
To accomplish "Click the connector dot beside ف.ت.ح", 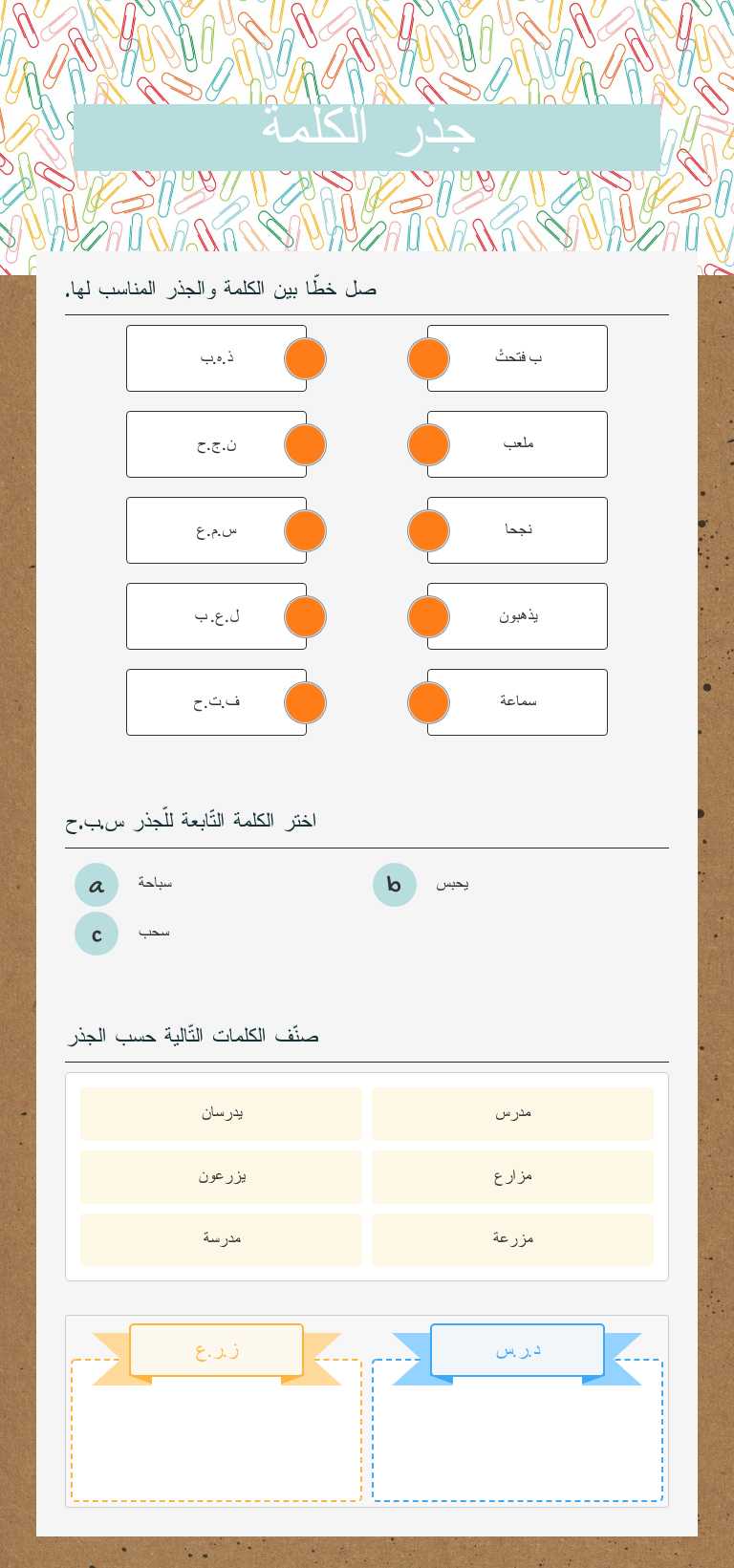I will 305,702.
